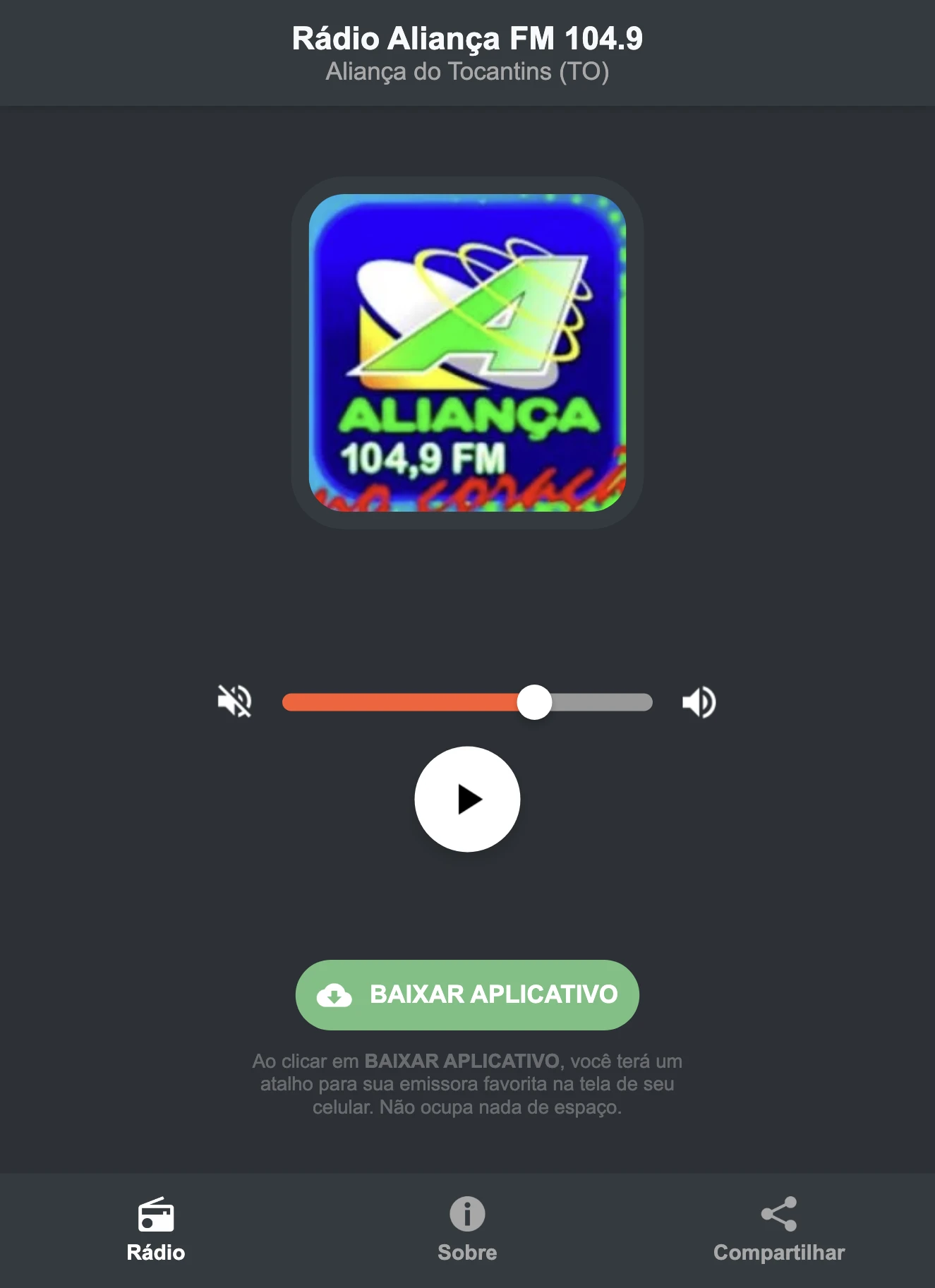Start playback of Rádio Aliança FM
This screenshot has height=1288, width=935.
click(x=468, y=798)
